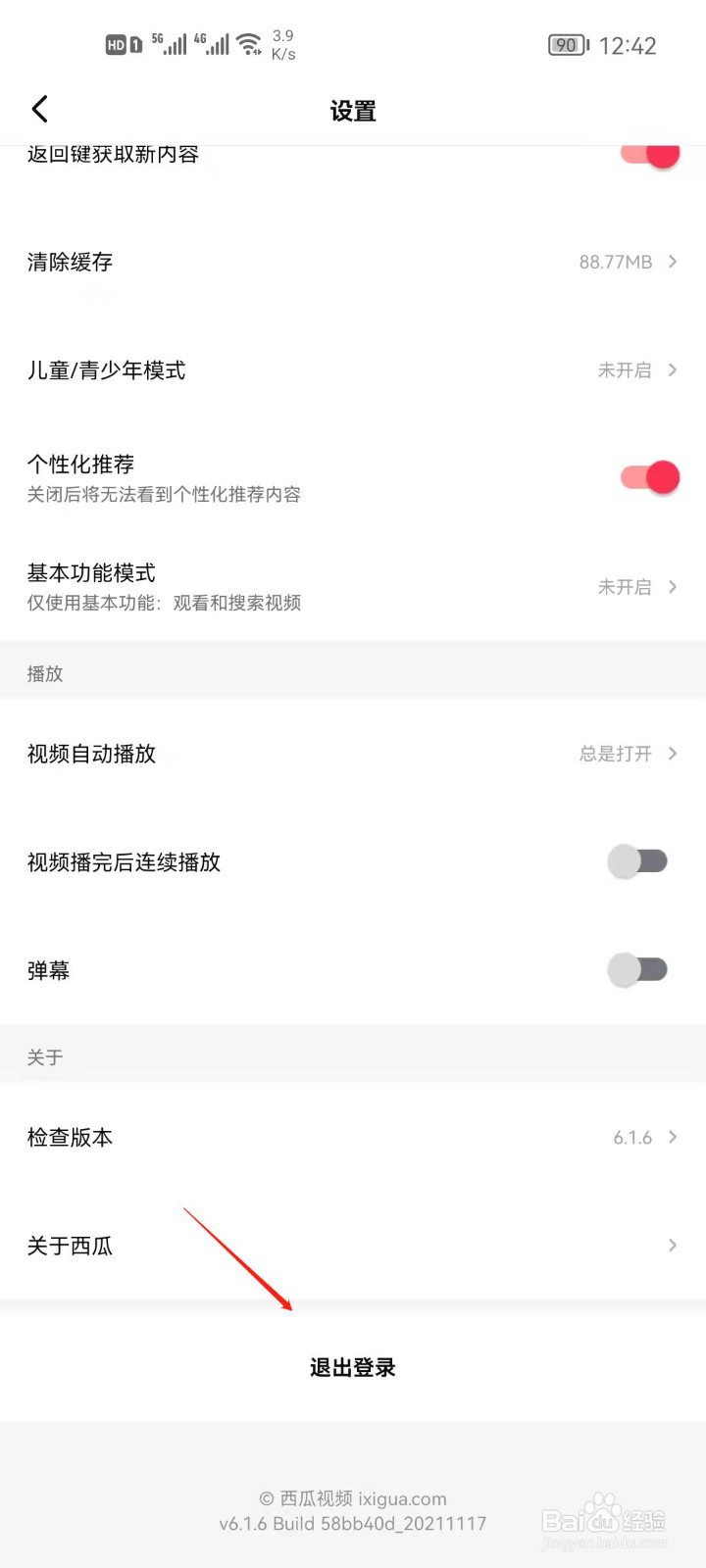Tap the clock showing 12:42
This screenshot has height=1568, width=706.
tap(629, 44)
